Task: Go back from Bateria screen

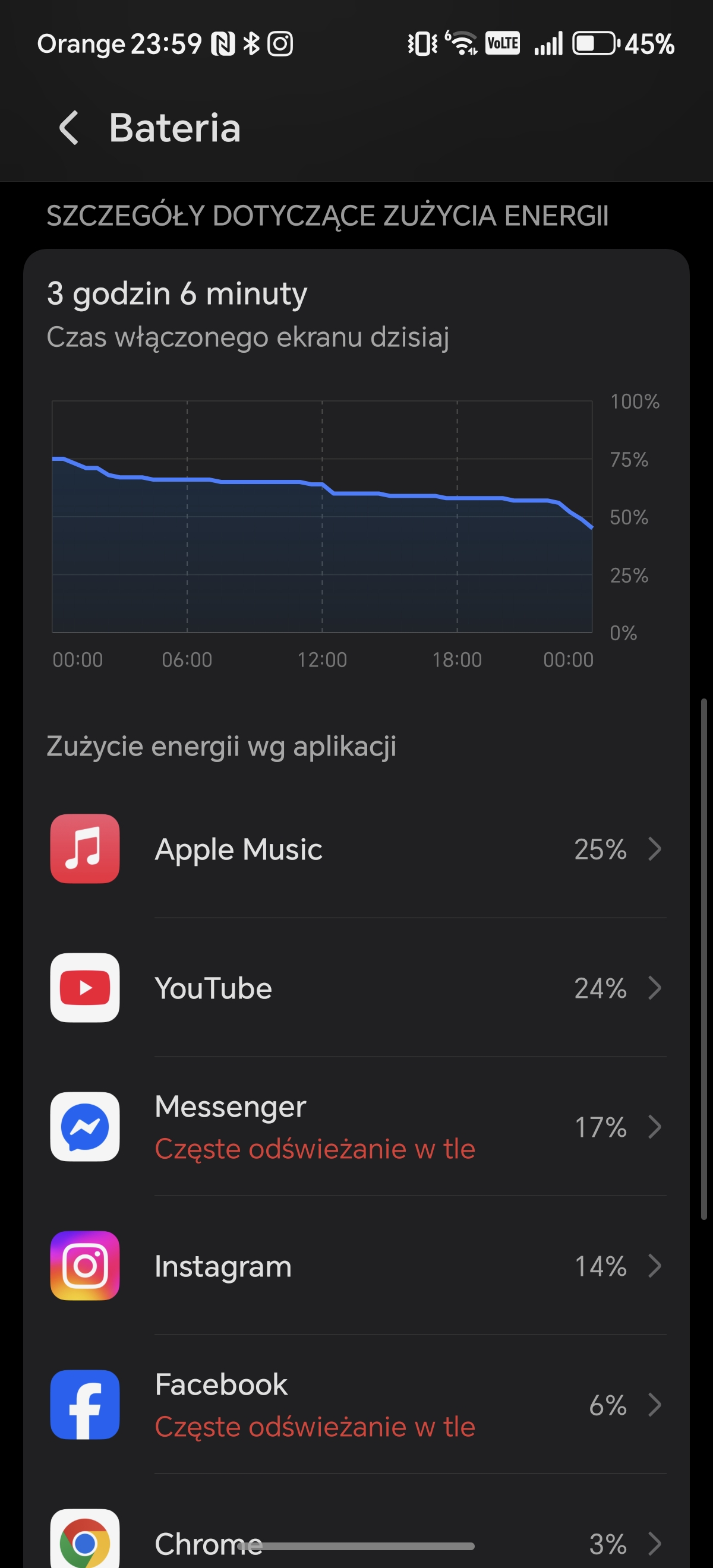Action: tap(69, 128)
